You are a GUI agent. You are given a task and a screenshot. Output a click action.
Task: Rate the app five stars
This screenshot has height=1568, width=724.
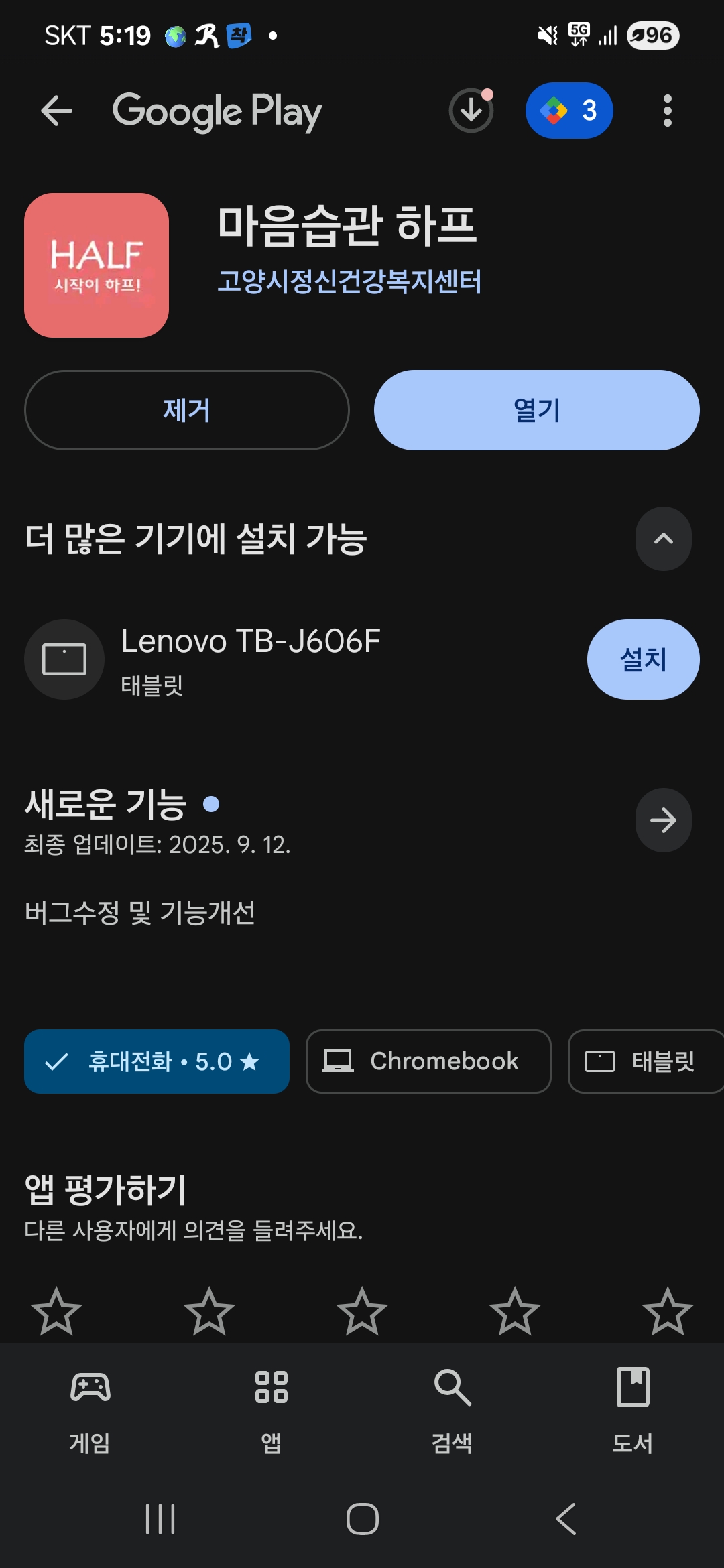(x=667, y=1312)
